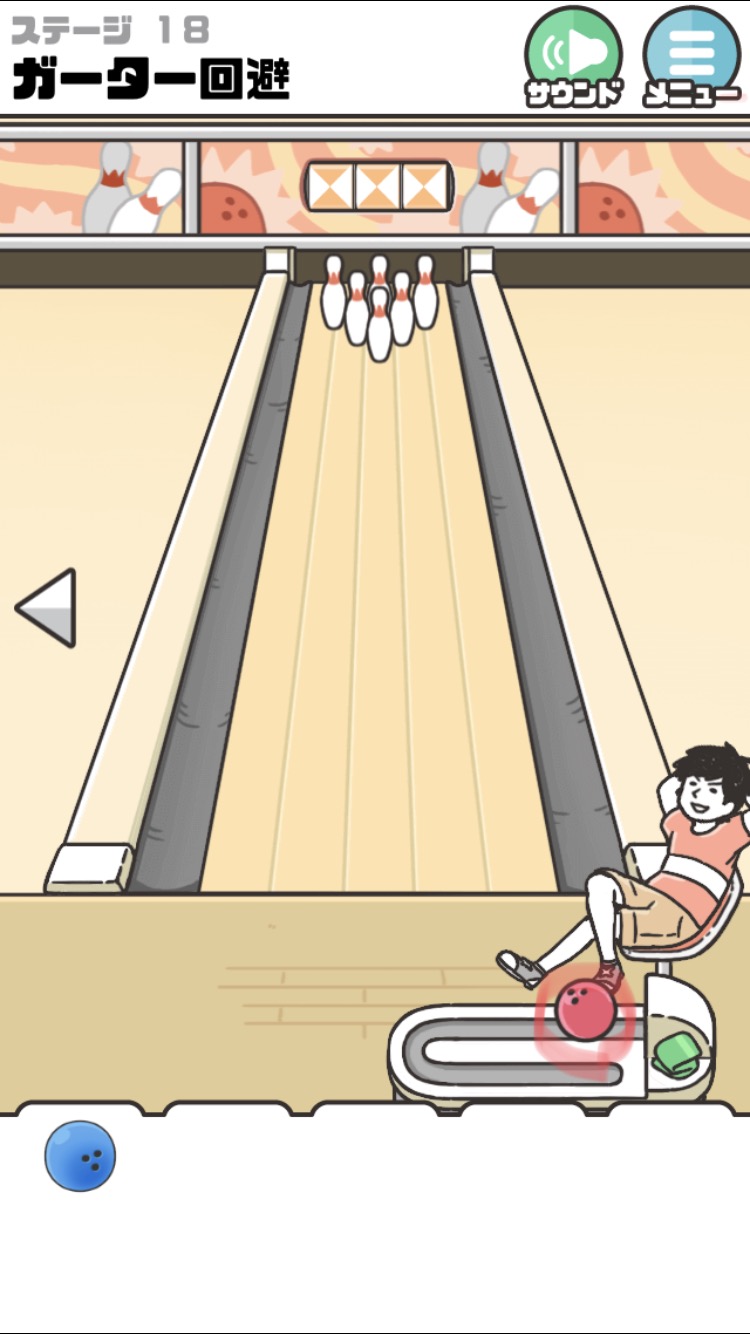Screen dimensions: 750x1334
Task: Tap the green towel on the ball return
Action: [678, 1056]
